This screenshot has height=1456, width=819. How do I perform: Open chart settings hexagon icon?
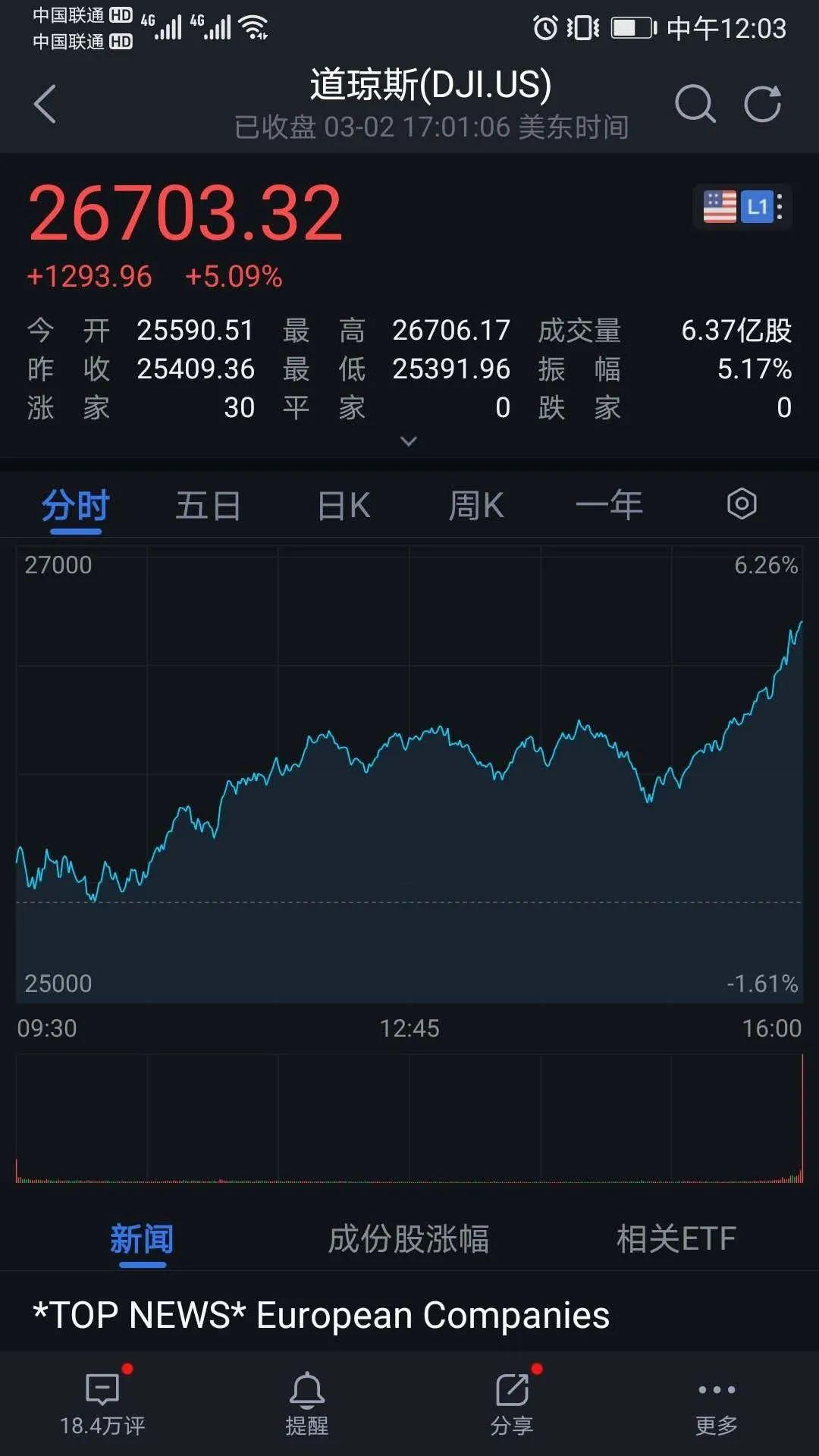pyautogui.click(x=742, y=504)
